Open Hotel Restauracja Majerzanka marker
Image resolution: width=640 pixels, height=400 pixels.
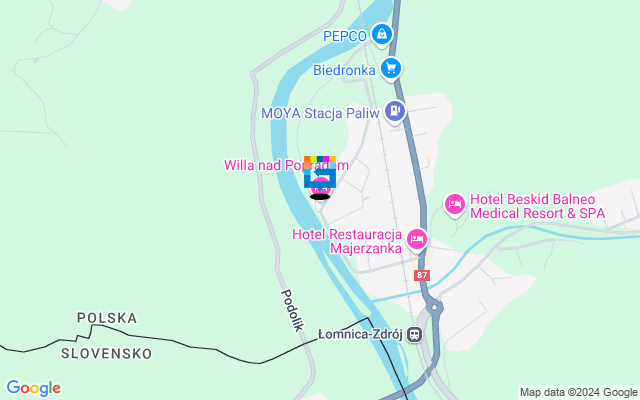417,239
